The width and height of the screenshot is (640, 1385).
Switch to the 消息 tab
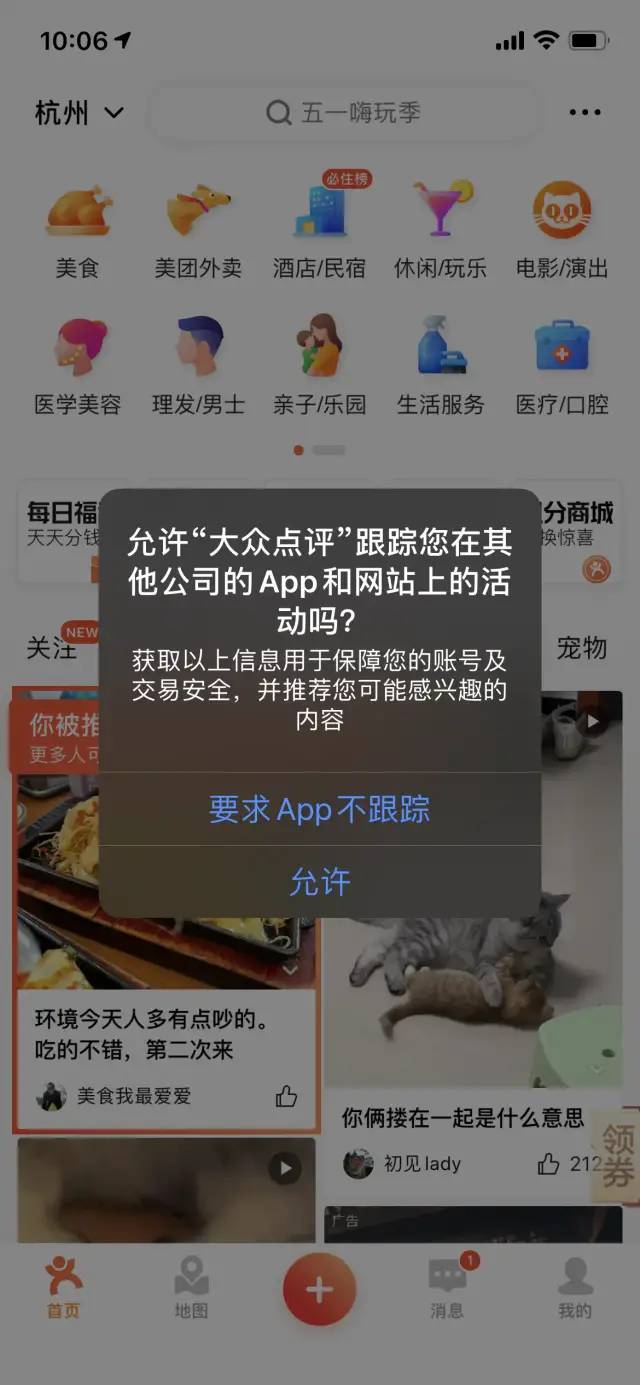click(x=447, y=1289)
